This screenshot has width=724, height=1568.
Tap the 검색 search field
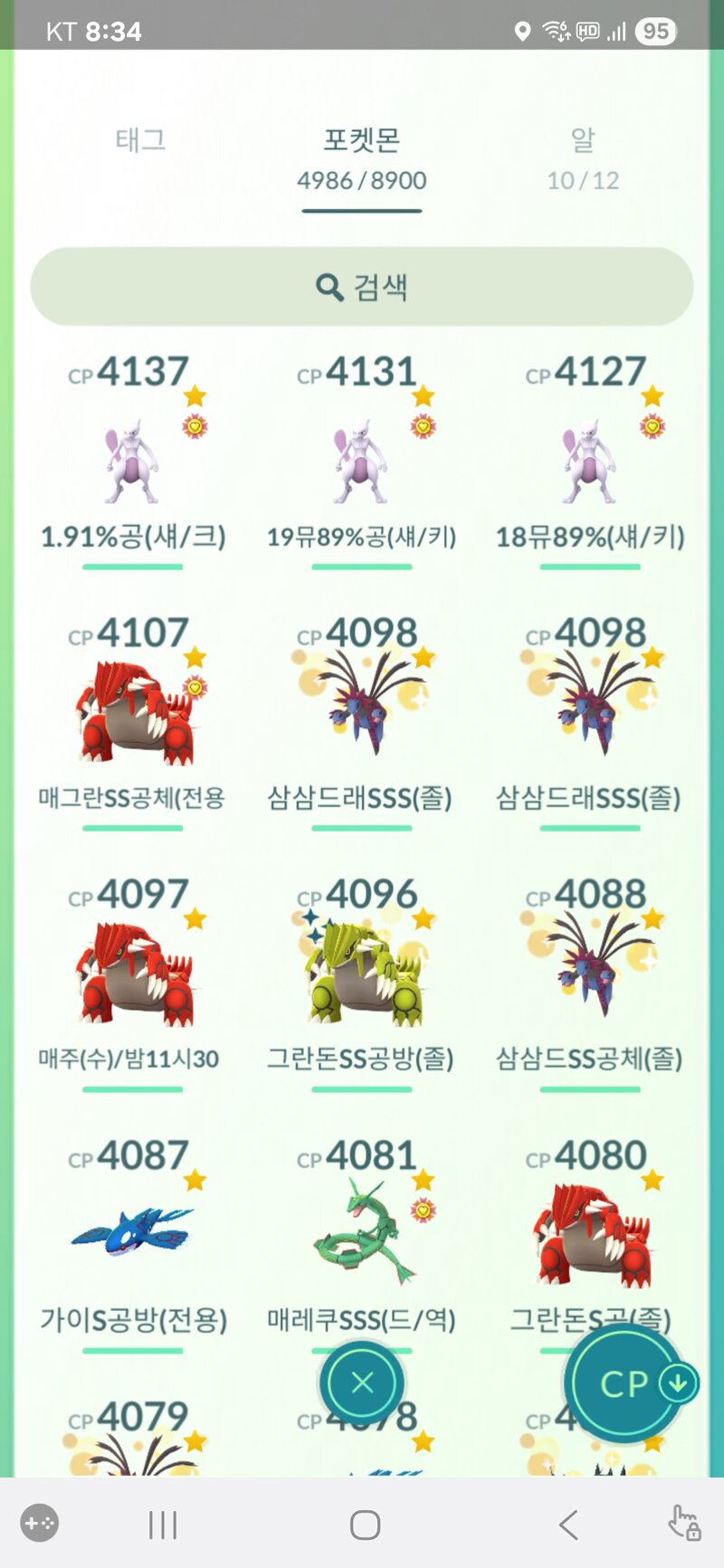click(x=361, y=287)
